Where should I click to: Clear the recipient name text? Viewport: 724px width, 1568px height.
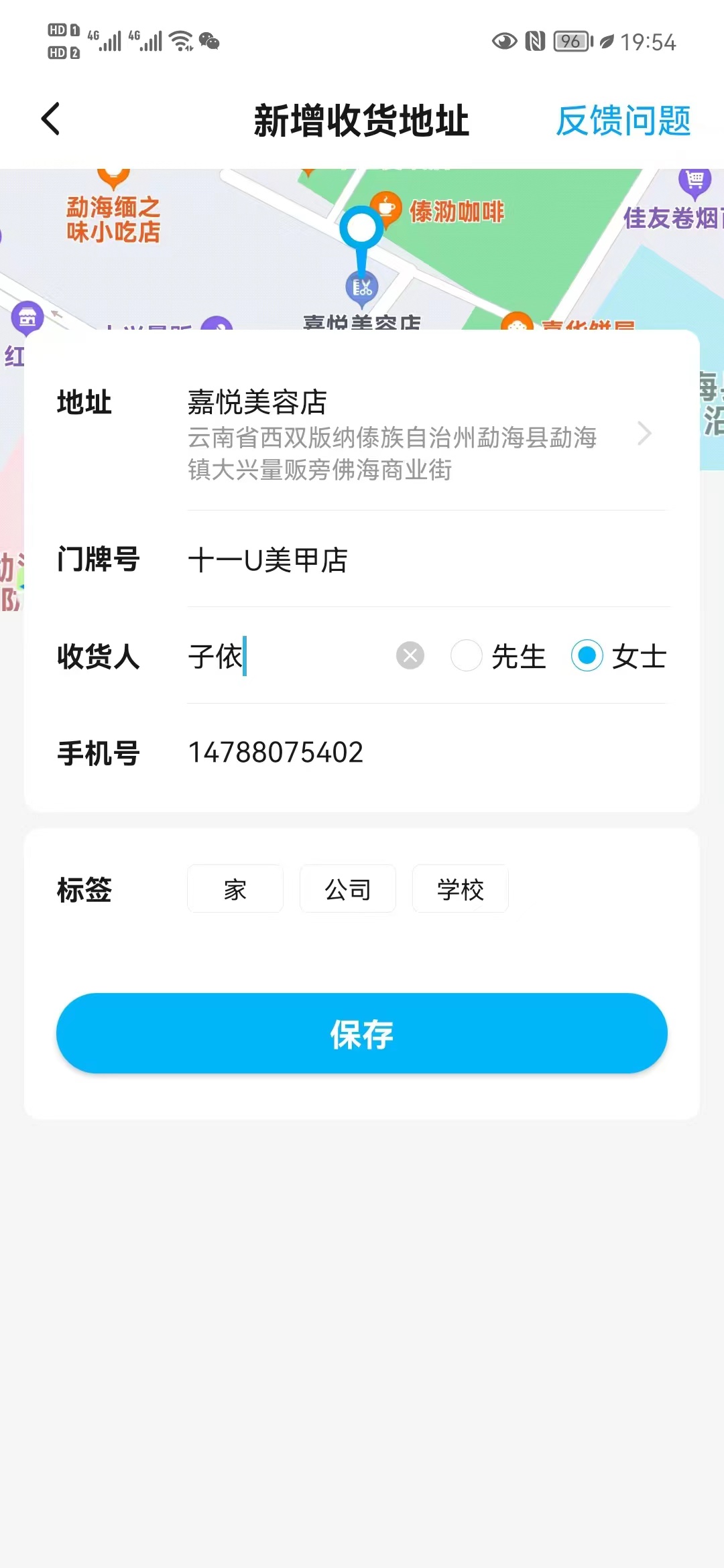point(410,655)
